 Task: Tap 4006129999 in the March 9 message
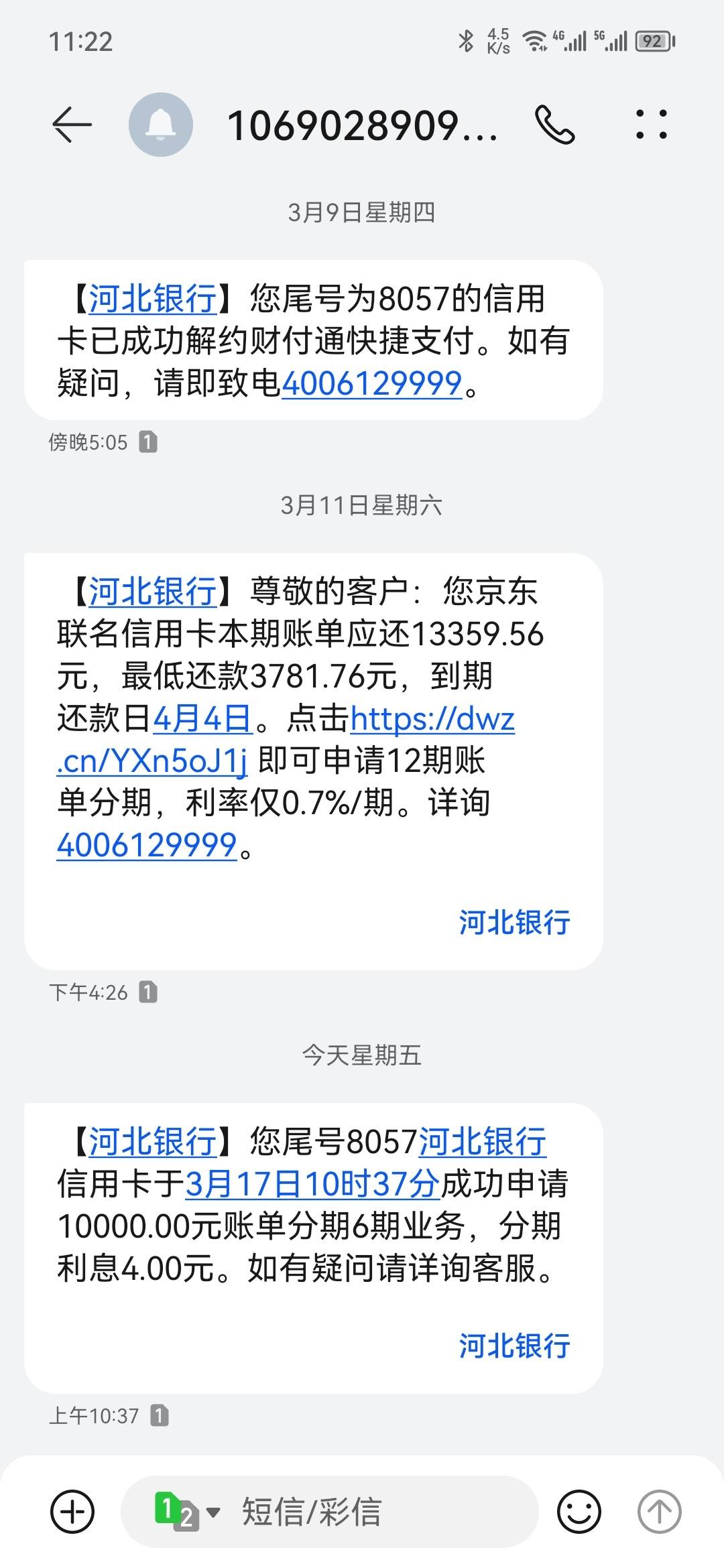point(372,384)
